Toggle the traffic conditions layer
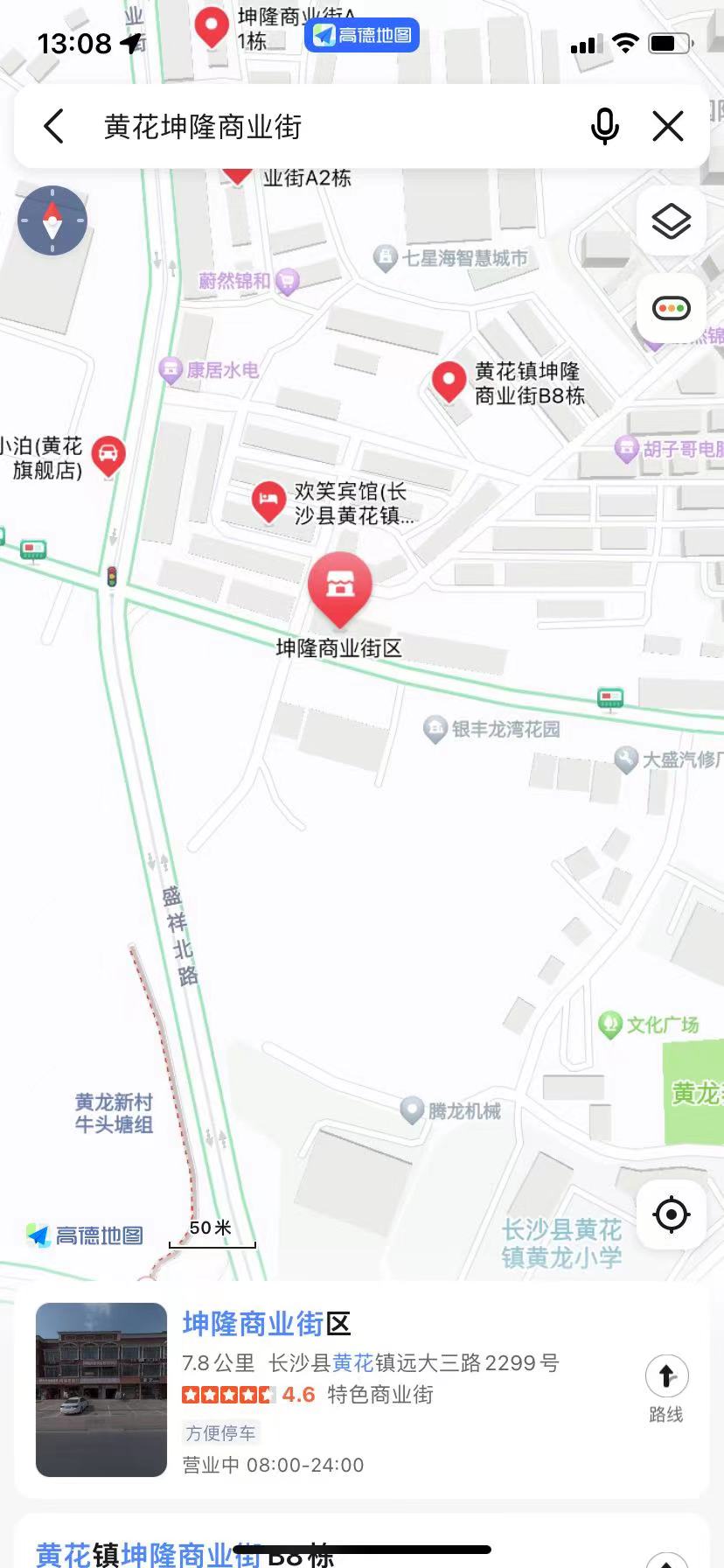The width and height of the screenshot is (724, 1568). coord(671,308)
